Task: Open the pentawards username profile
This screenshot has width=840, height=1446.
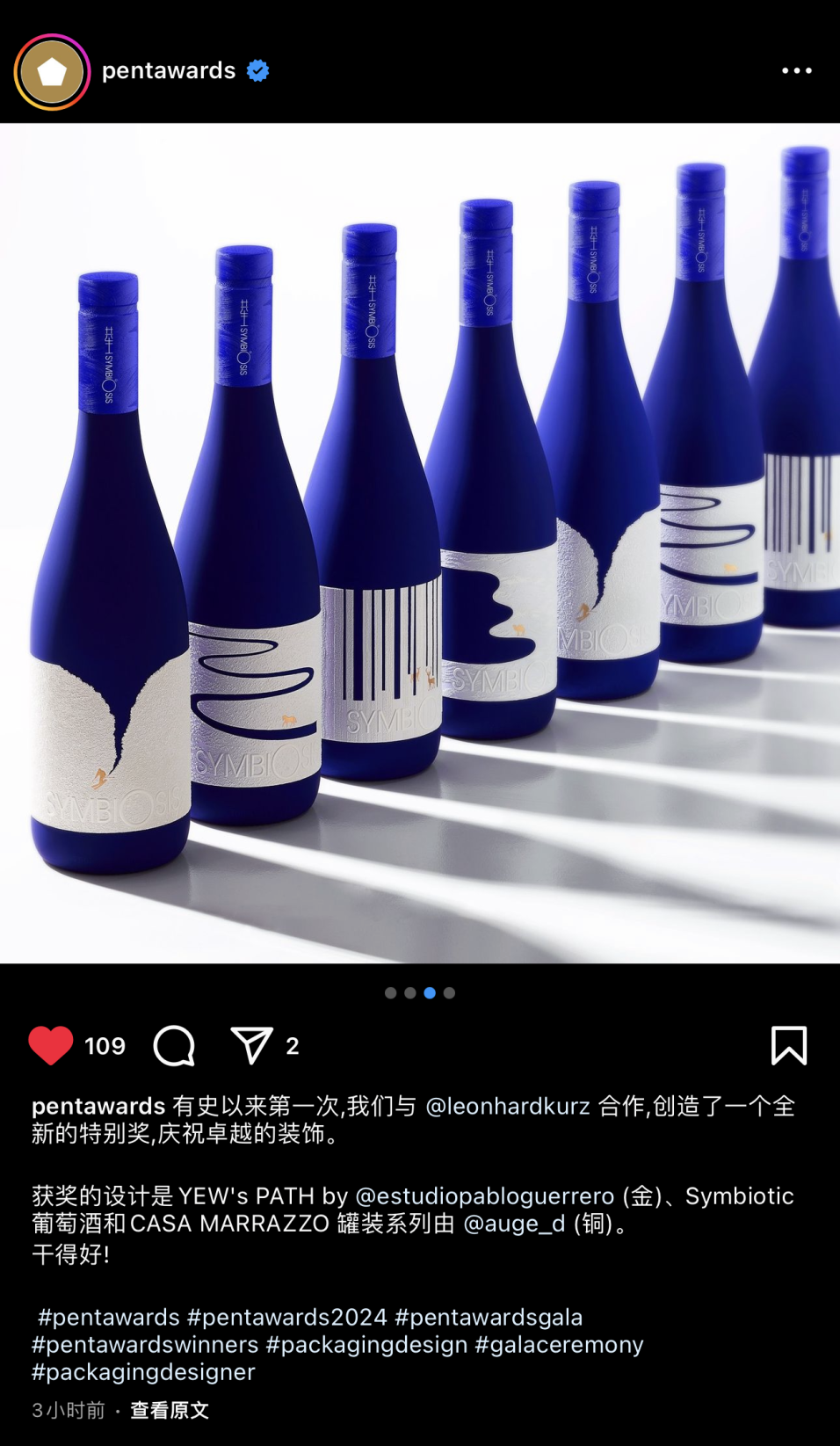Action: 169,70
